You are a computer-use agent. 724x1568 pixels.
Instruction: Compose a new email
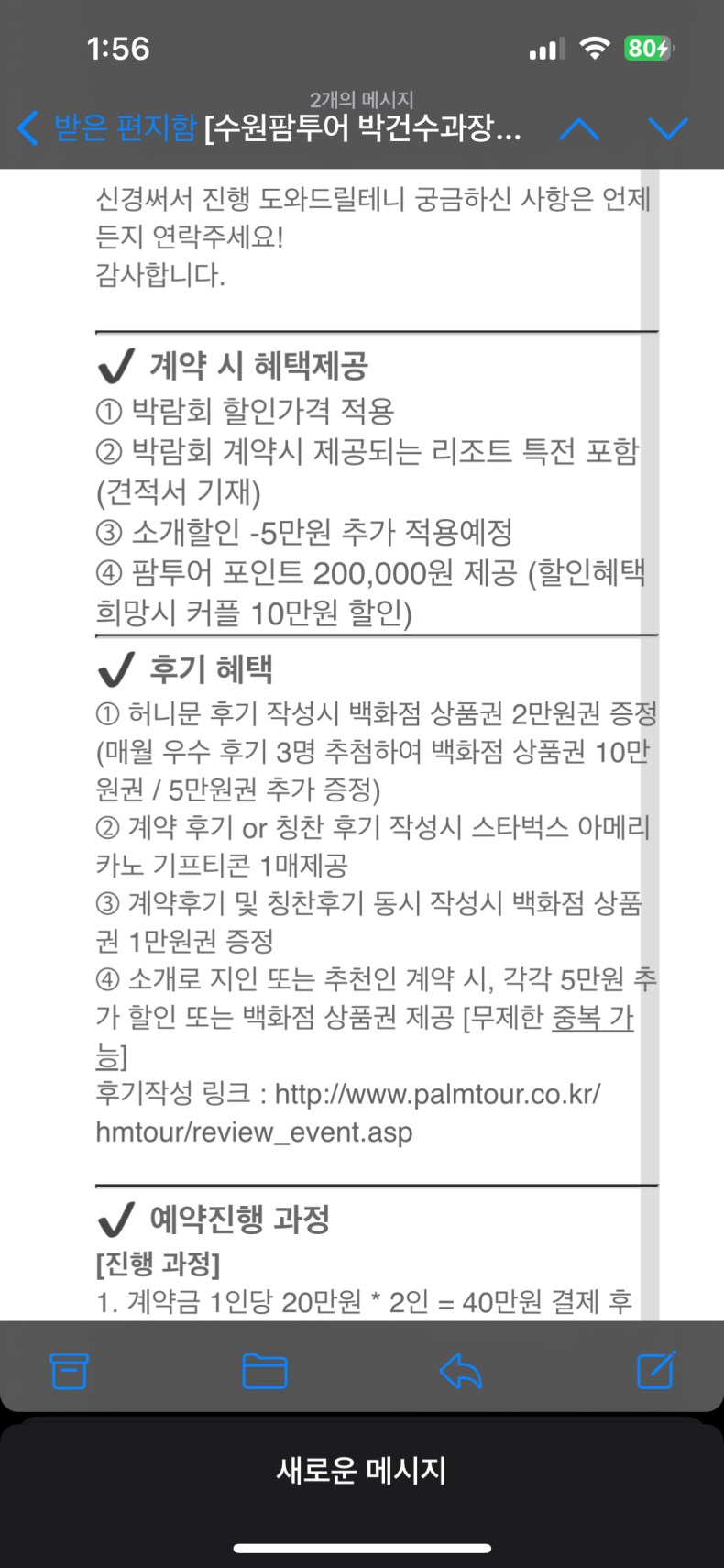click(x=656, y=1370)
